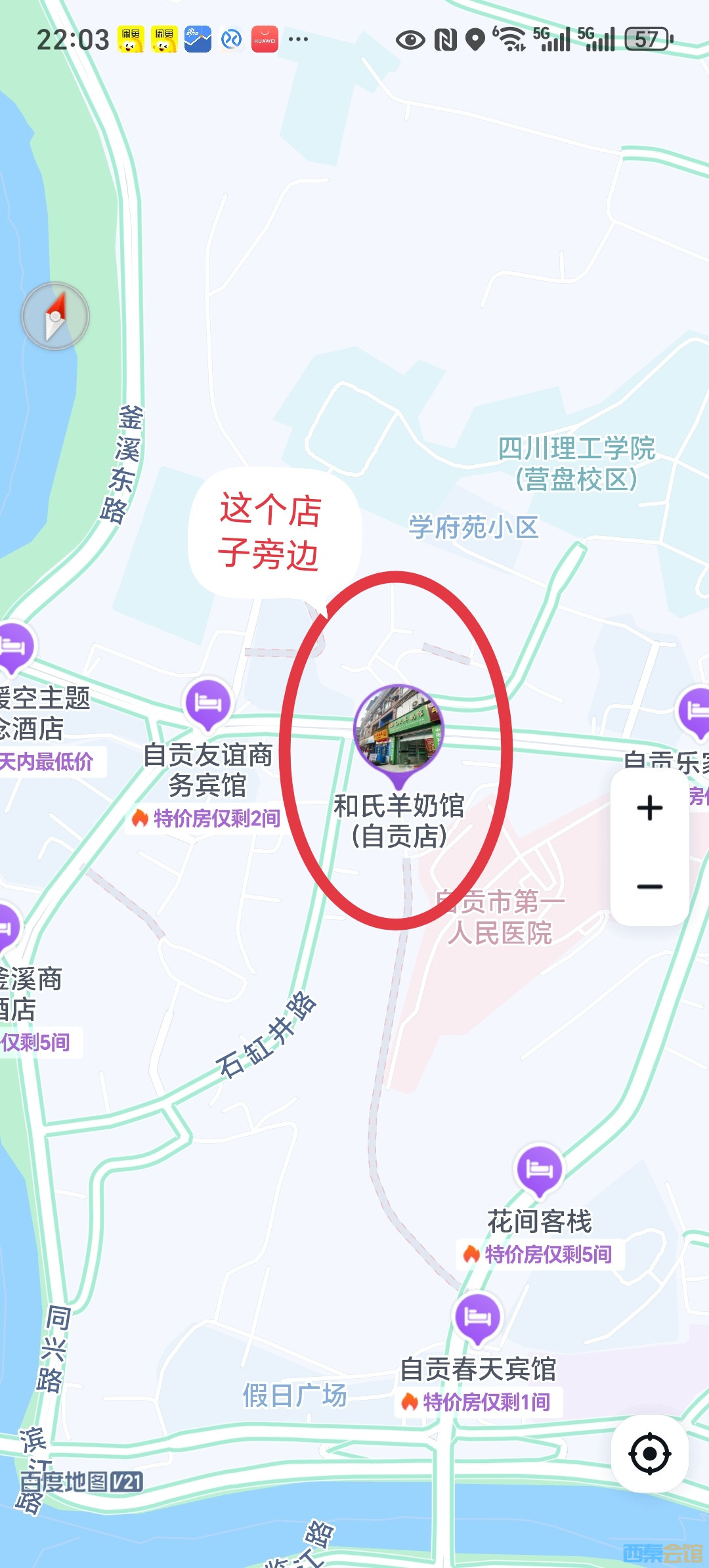
Task: Zoom in on the map
Action: tap(649, 808)
